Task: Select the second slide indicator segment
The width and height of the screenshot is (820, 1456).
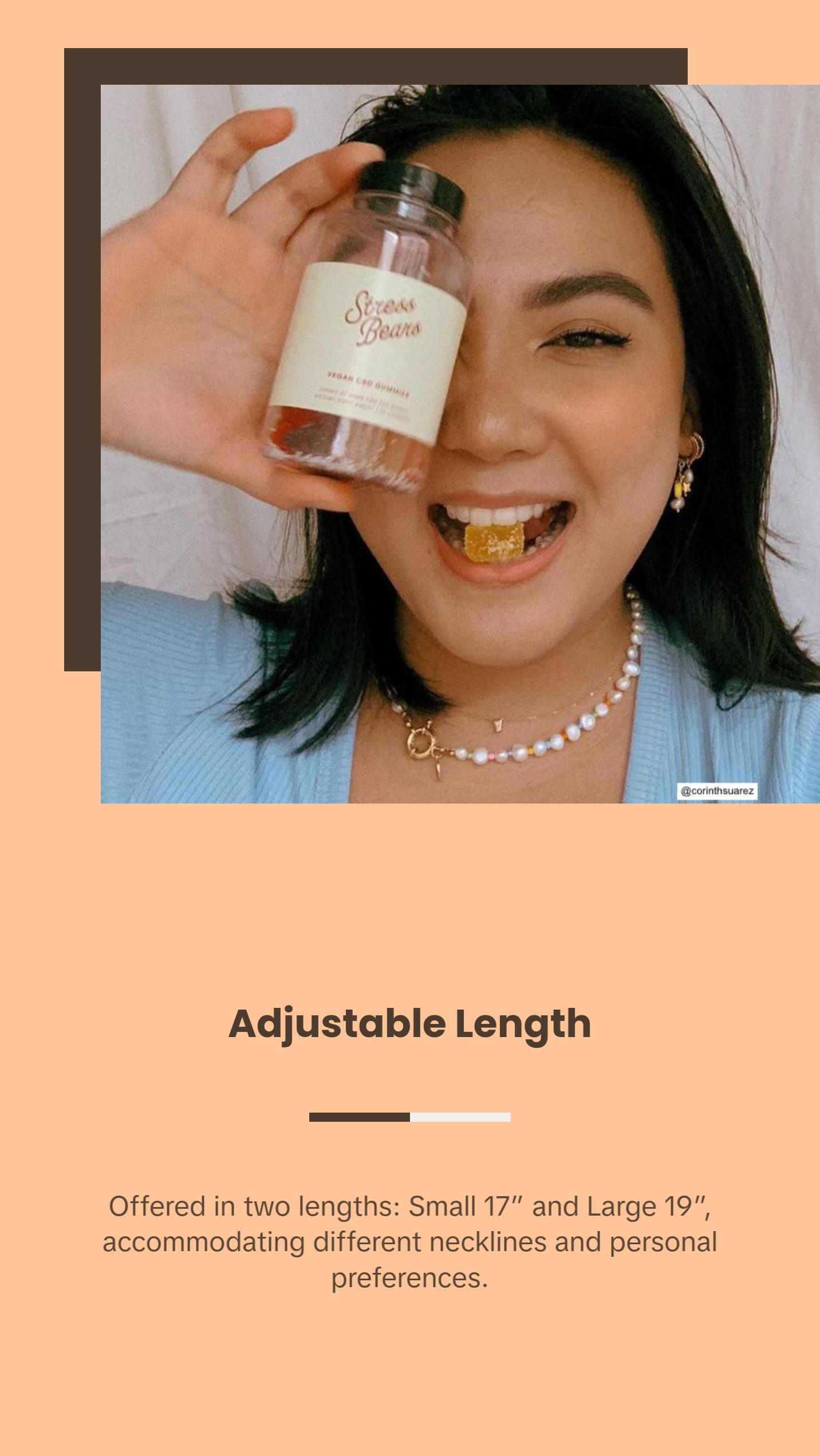Action: 460,1117
